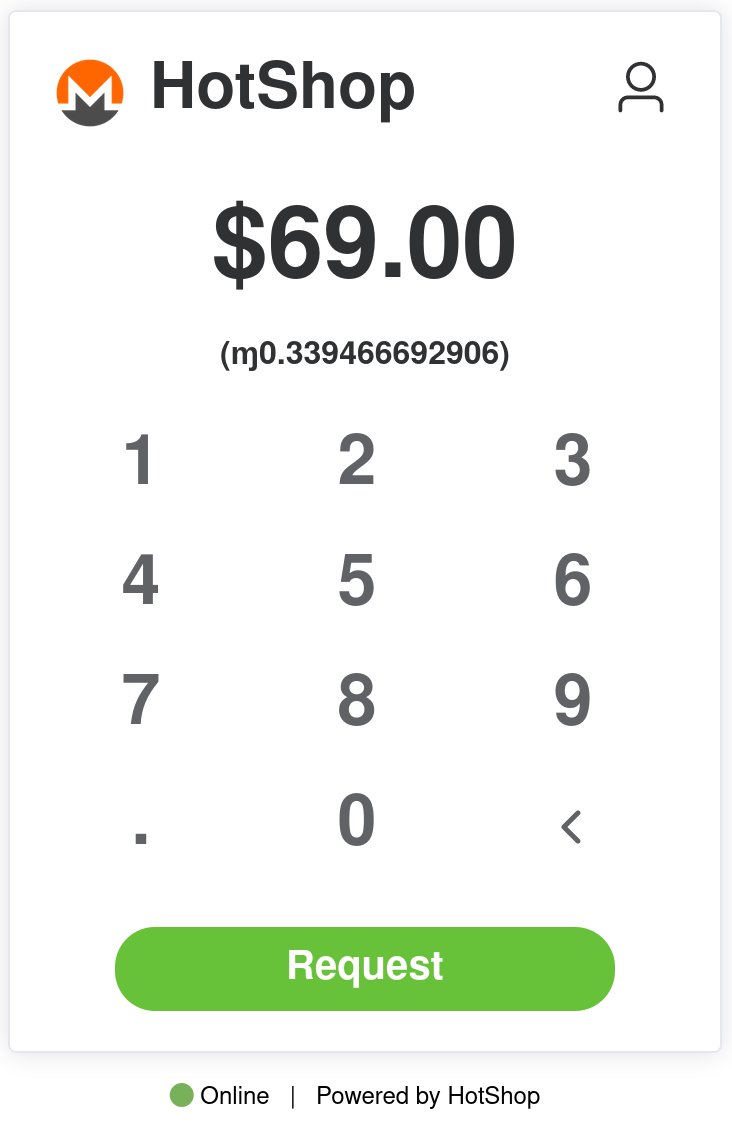This screenshot has height=1142, width=732.
Task: Delete the last digit with backspace arrow
Action: point(571,827)
